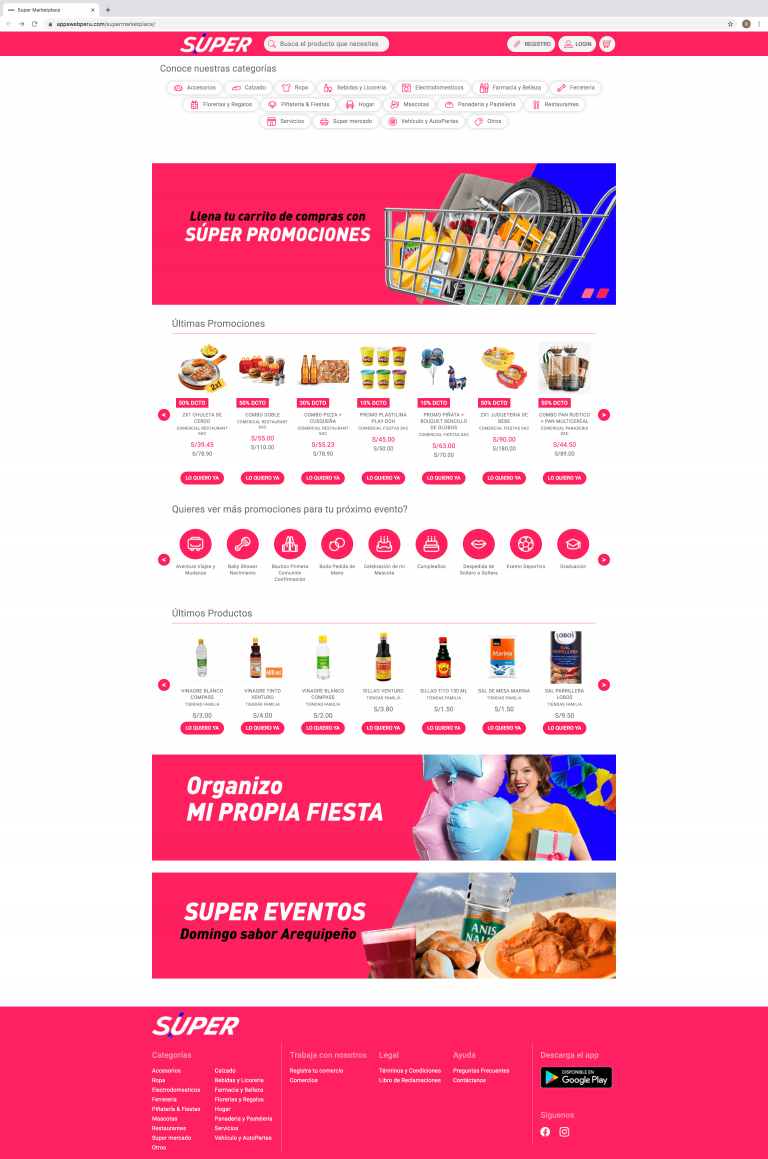Open the Instagram icon in the footer
Screen dimensions: 768x1159
click(x=564, y=1132)
